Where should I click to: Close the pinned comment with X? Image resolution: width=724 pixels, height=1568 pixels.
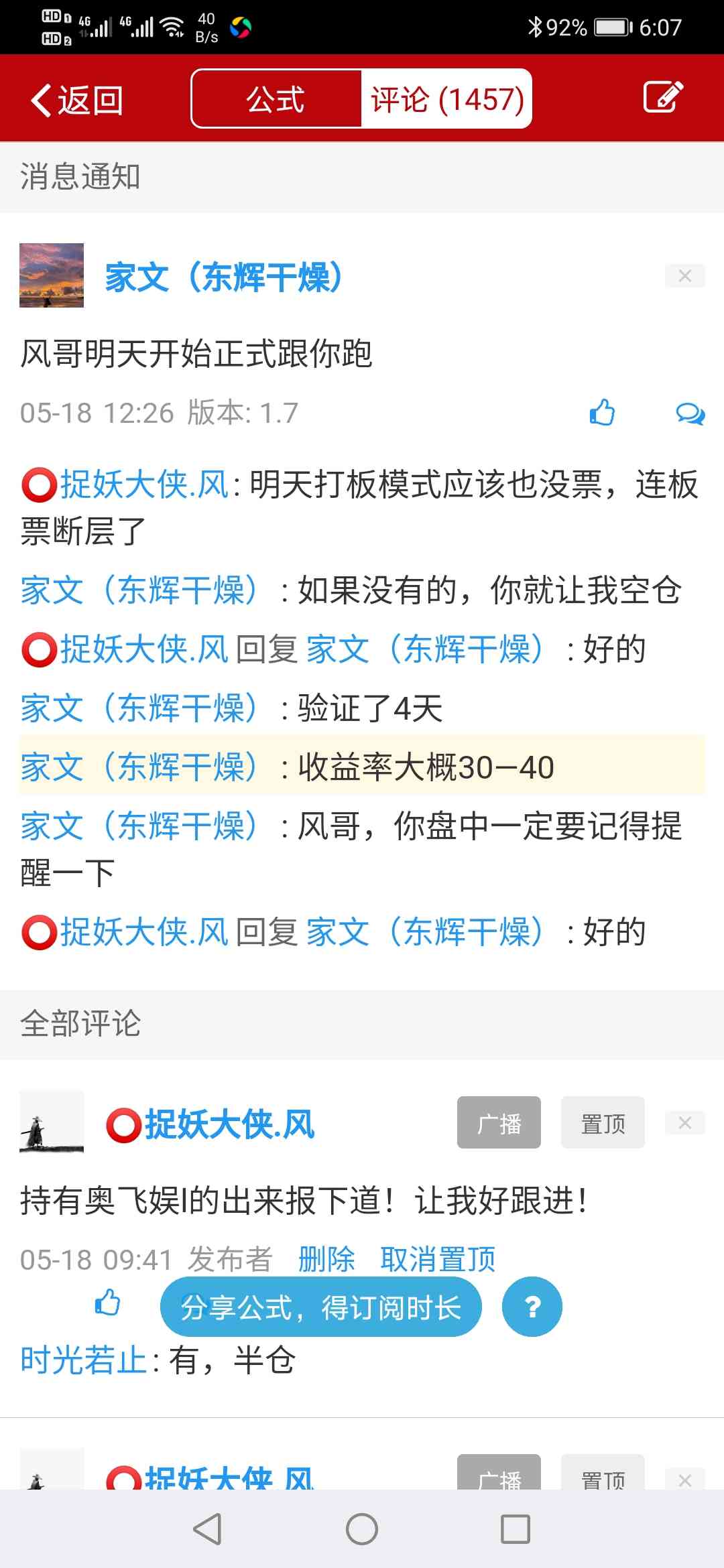click(684, 1123)
